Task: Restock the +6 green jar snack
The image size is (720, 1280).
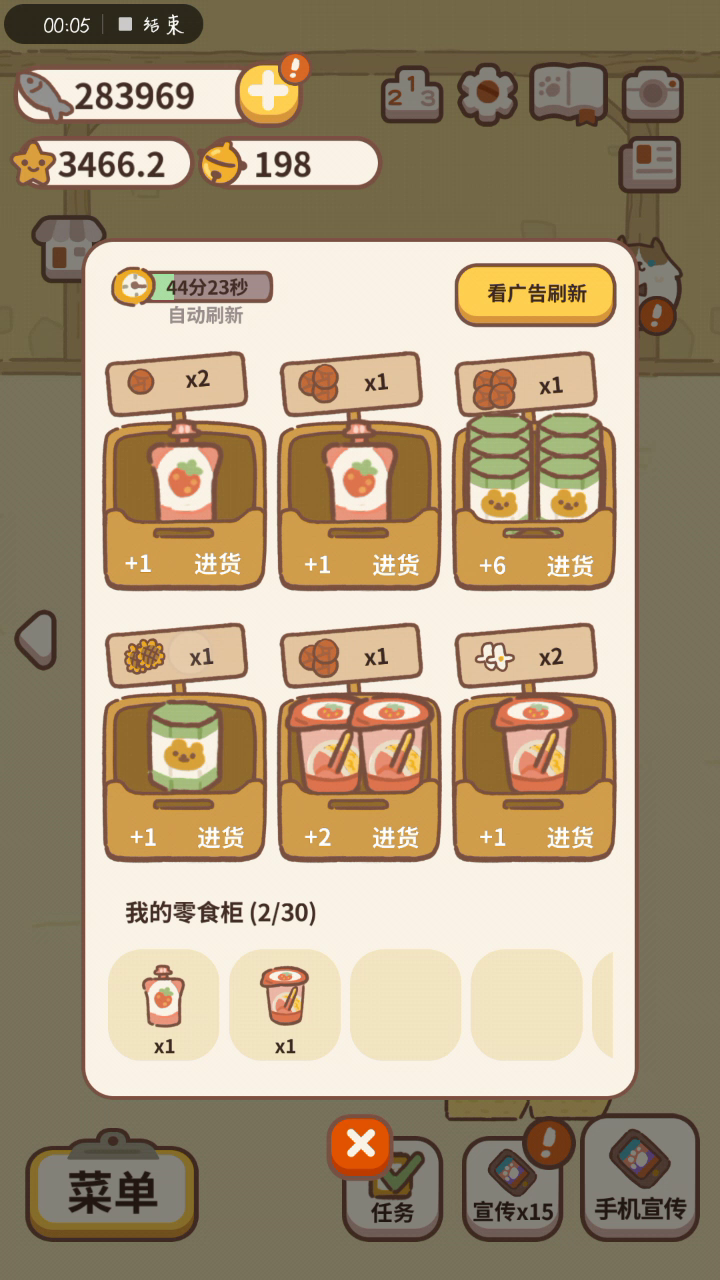Action: pos(569,565)
